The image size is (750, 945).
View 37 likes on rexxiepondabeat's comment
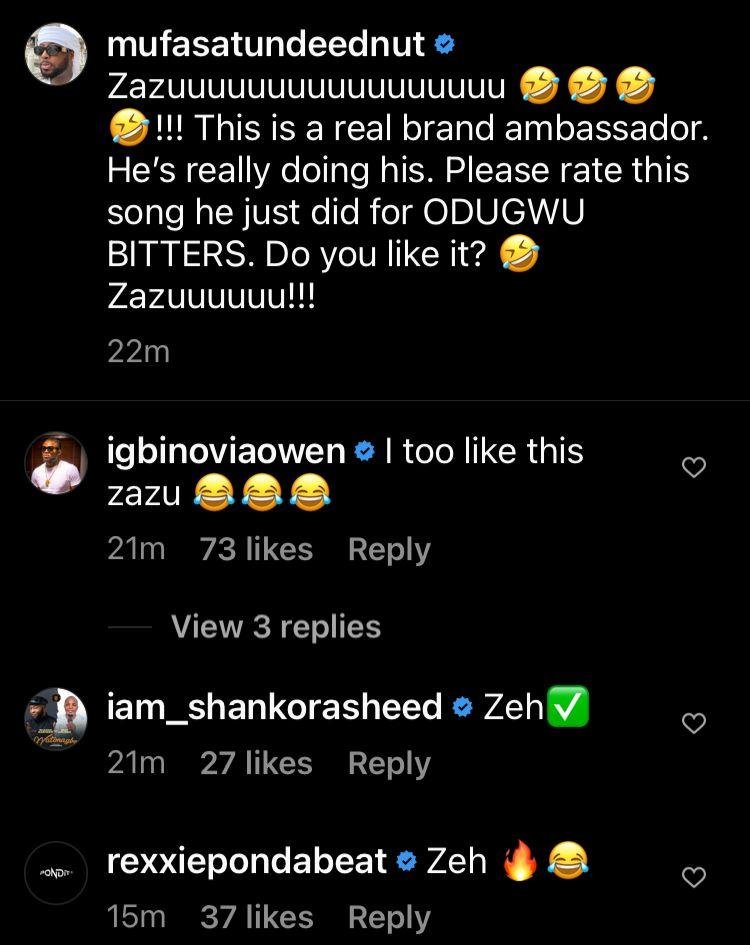click(256, 917)
